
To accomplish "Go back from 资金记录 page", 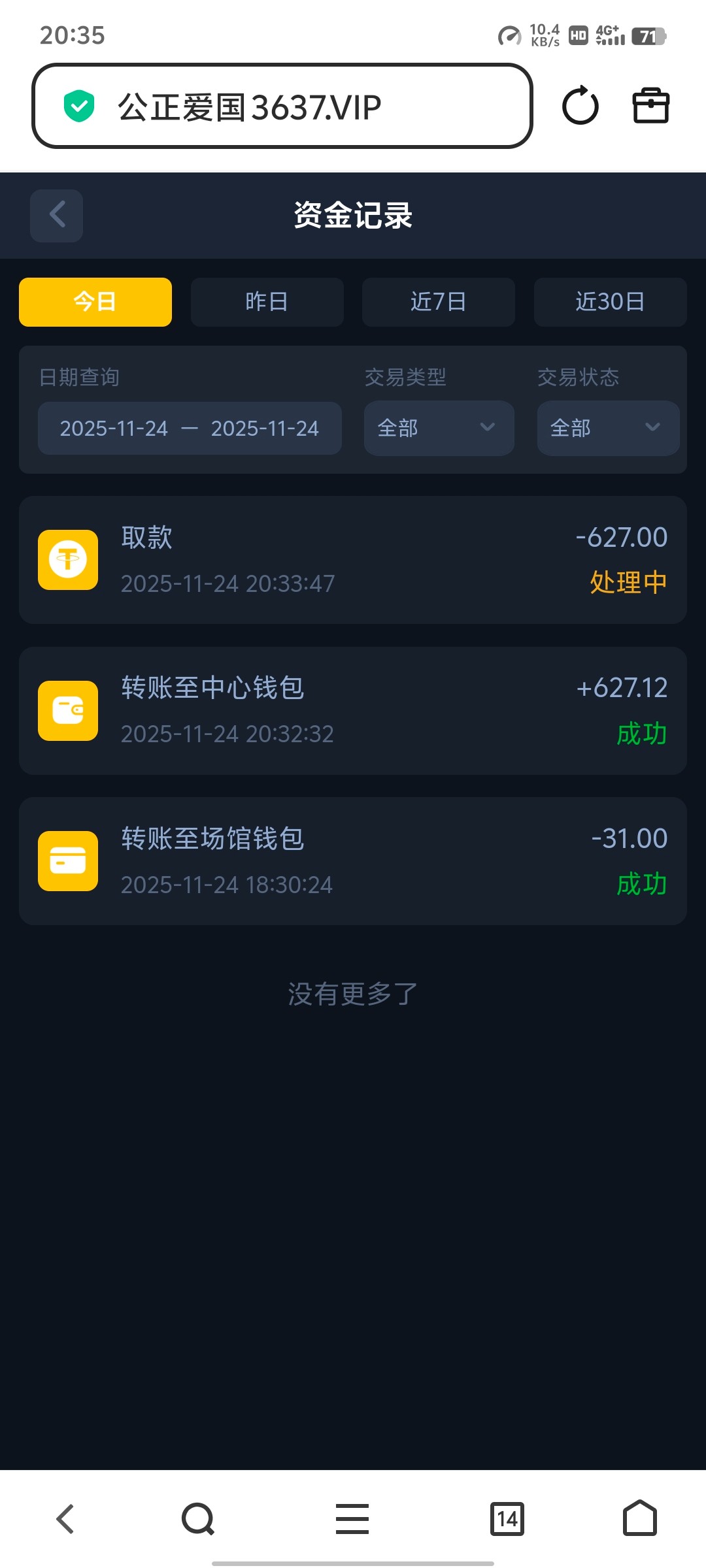I will click(x=56, y=216).
